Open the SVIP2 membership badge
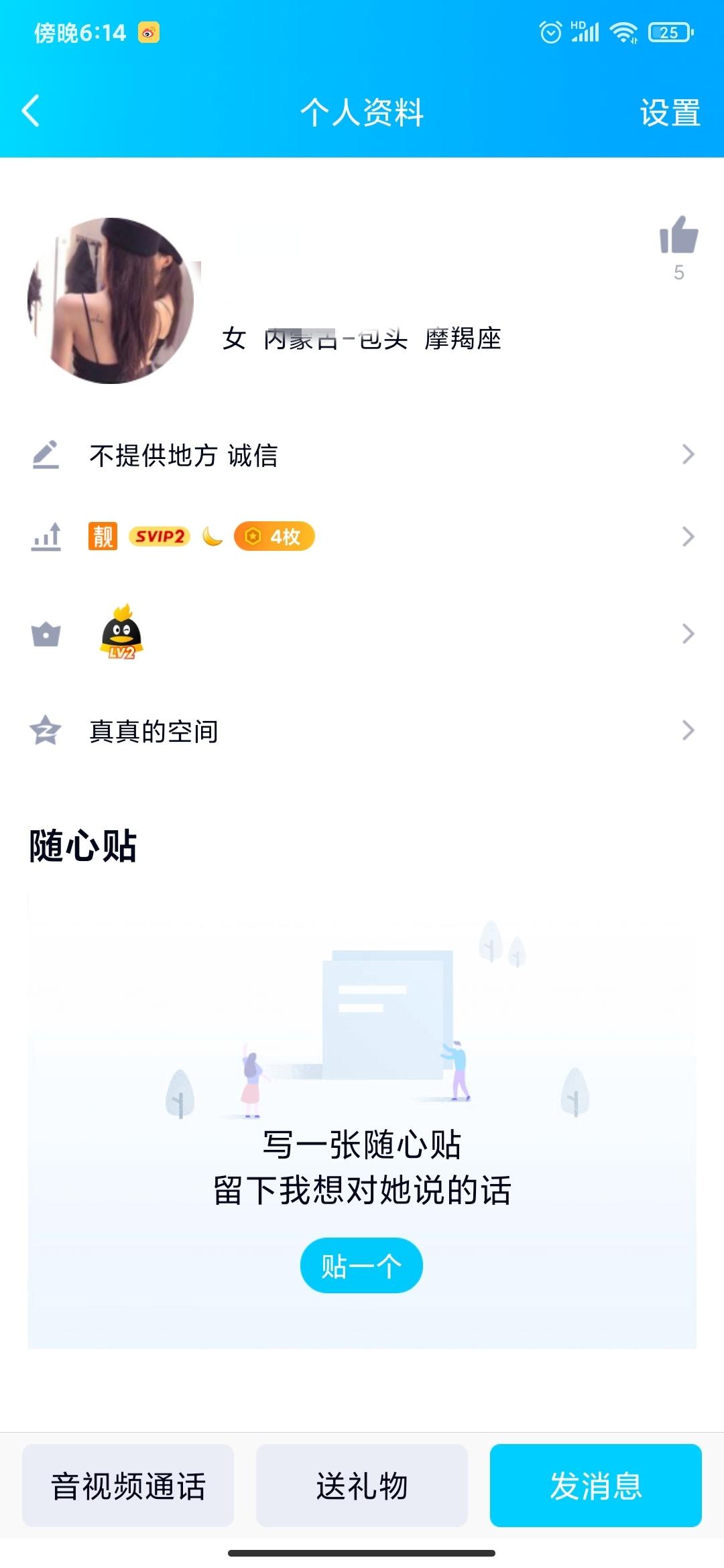 coord(160,536)
